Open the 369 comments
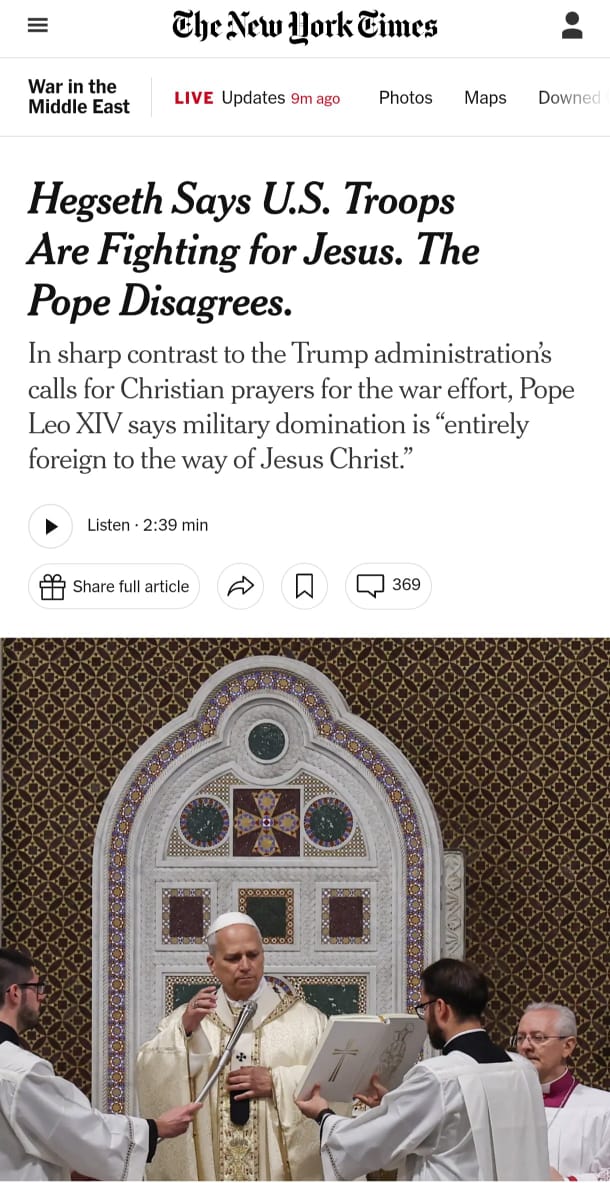Image resolution: width=610 pixels, height=1183 pixels. (x=388, y=586)
